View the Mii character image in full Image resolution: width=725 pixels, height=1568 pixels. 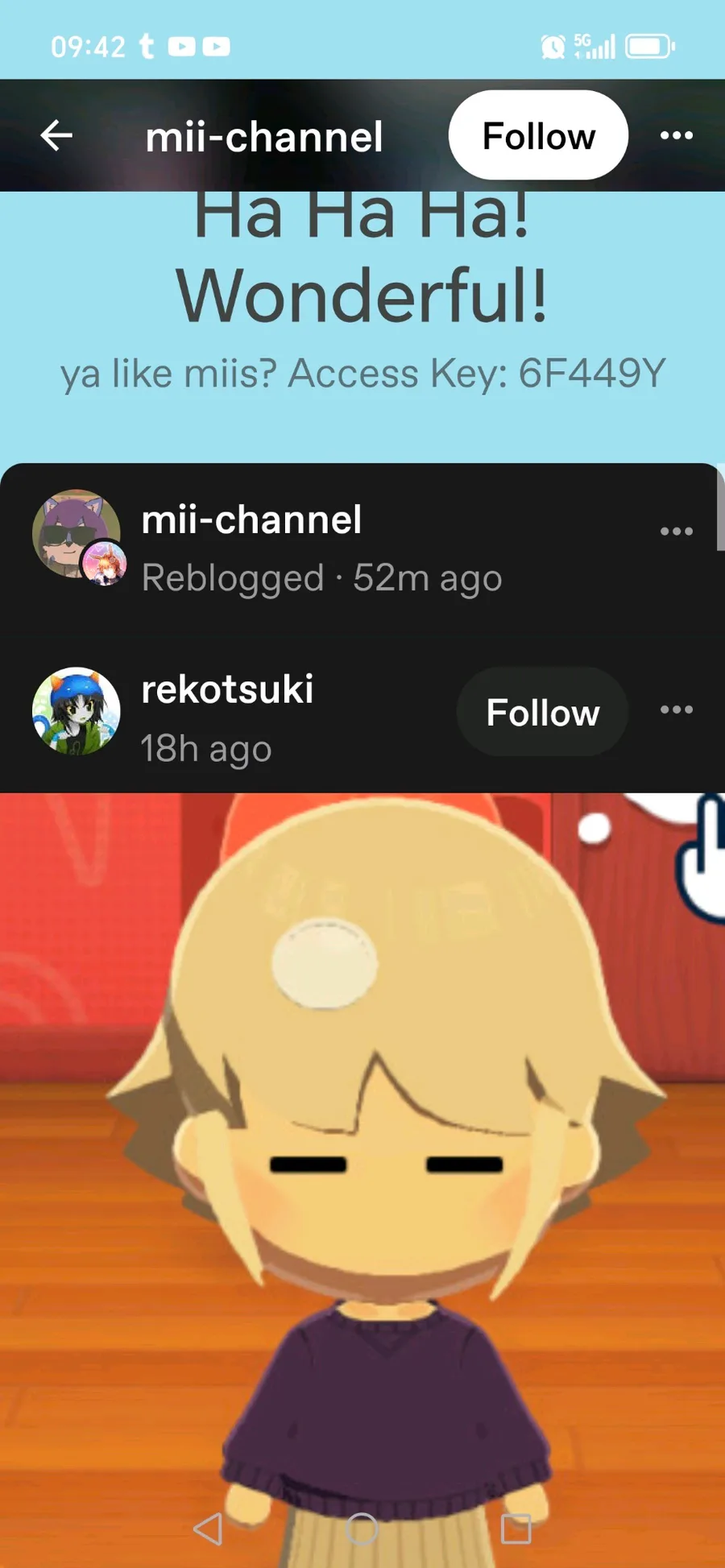362,1180
